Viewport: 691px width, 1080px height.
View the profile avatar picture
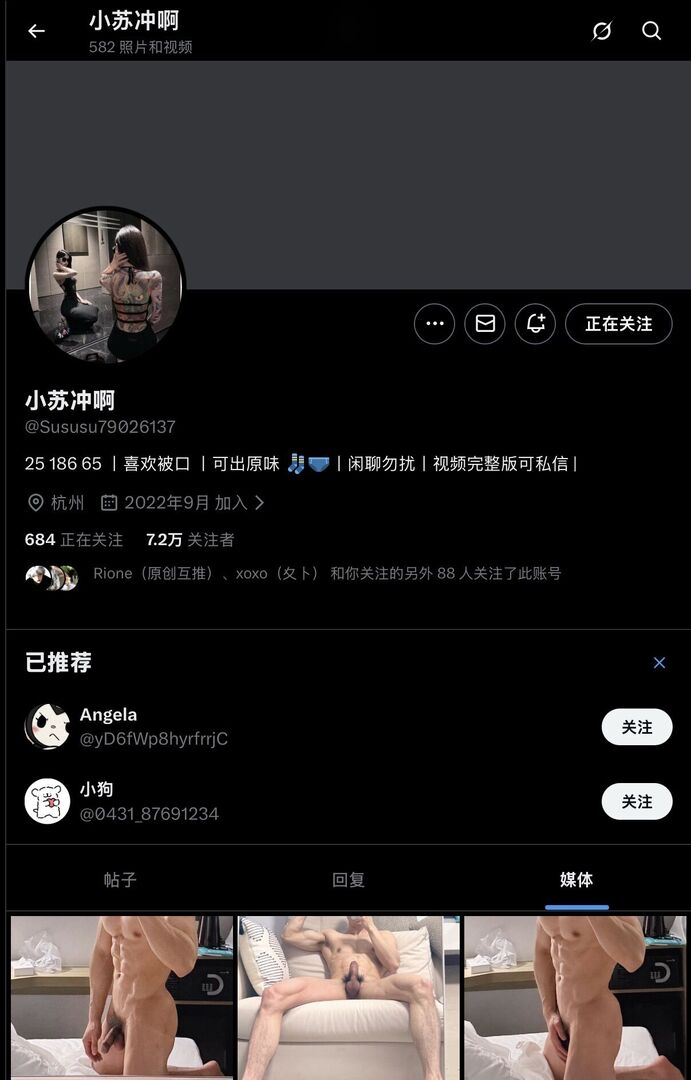(x=105, y=287)
